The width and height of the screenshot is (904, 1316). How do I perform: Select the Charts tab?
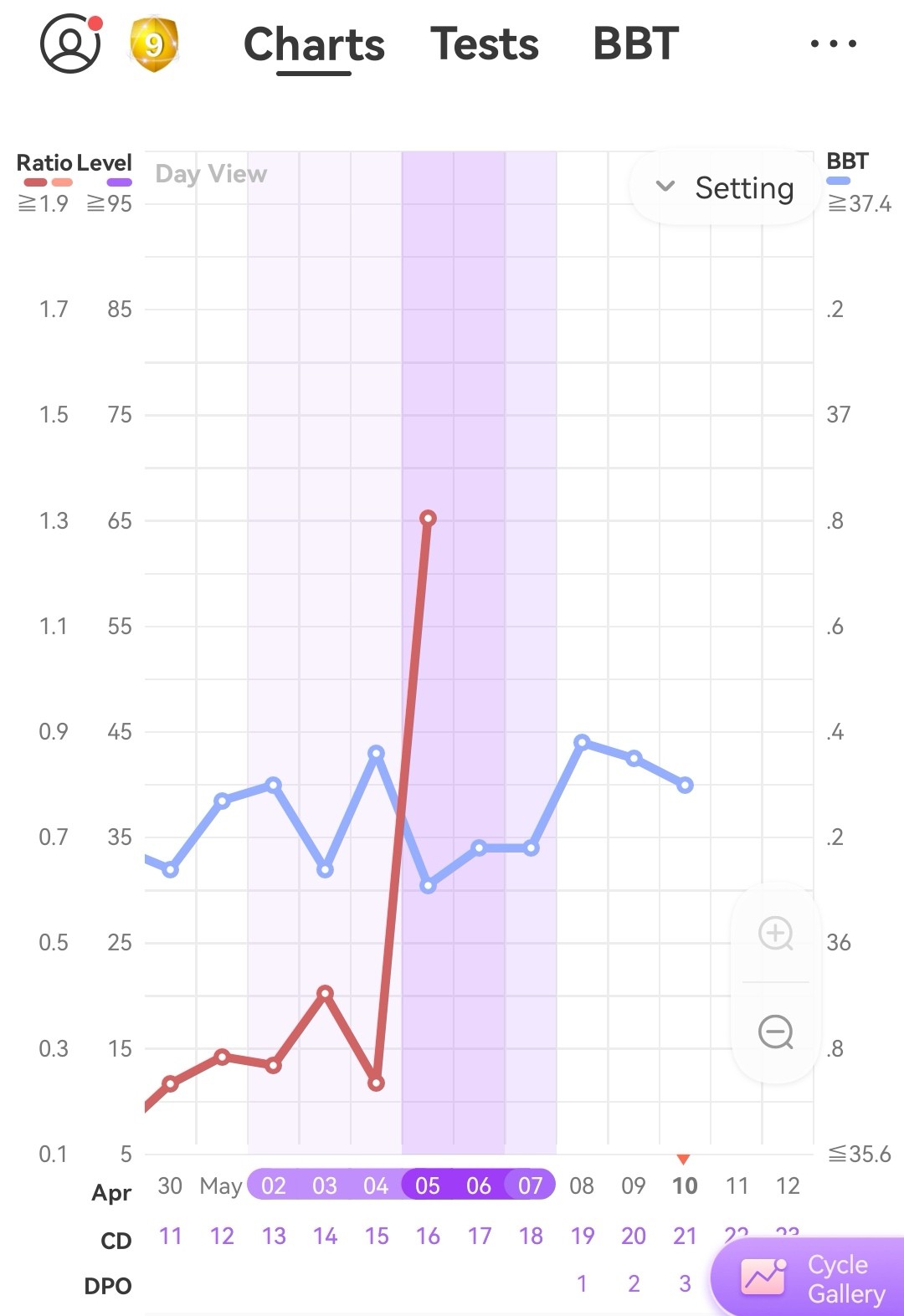point(314,45)
